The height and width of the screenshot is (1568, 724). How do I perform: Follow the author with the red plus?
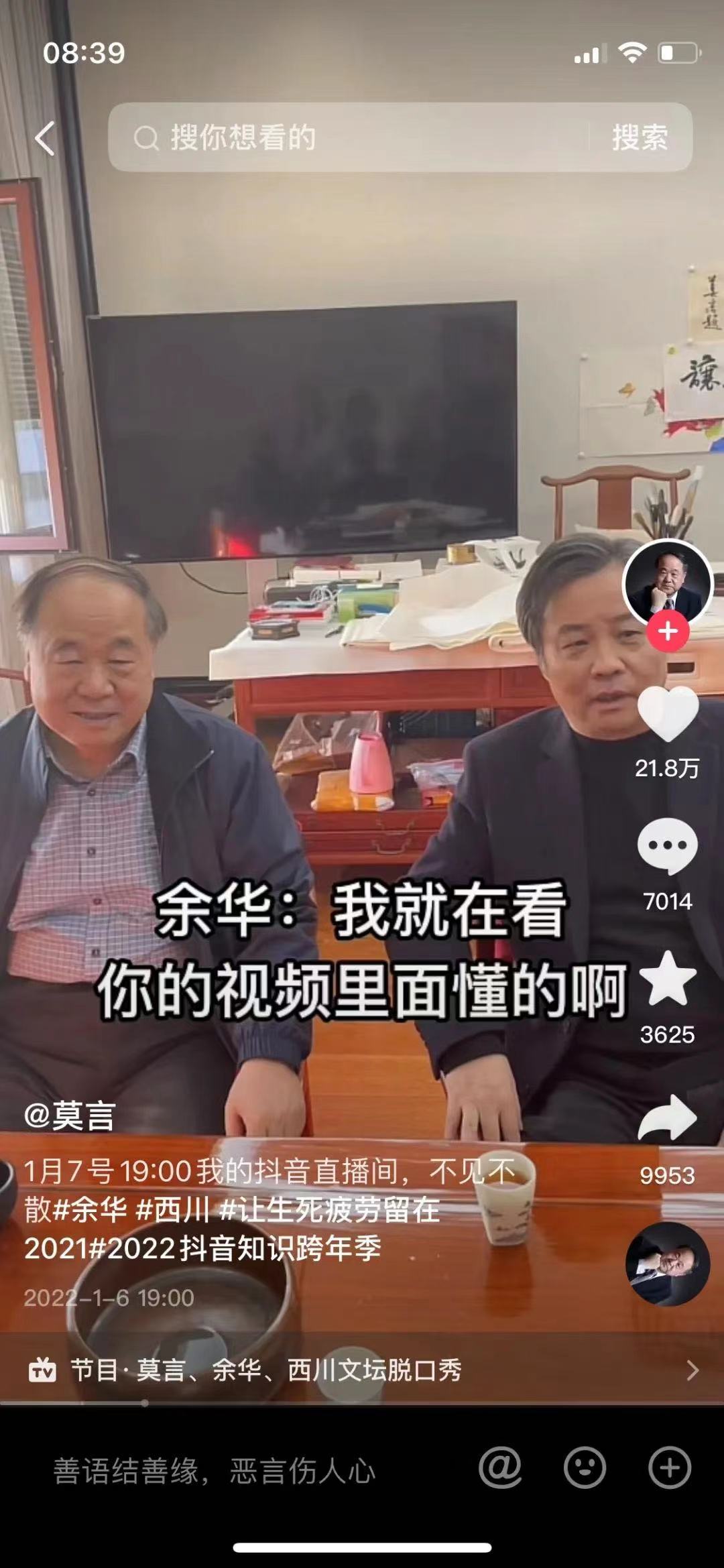pos(668,631)
